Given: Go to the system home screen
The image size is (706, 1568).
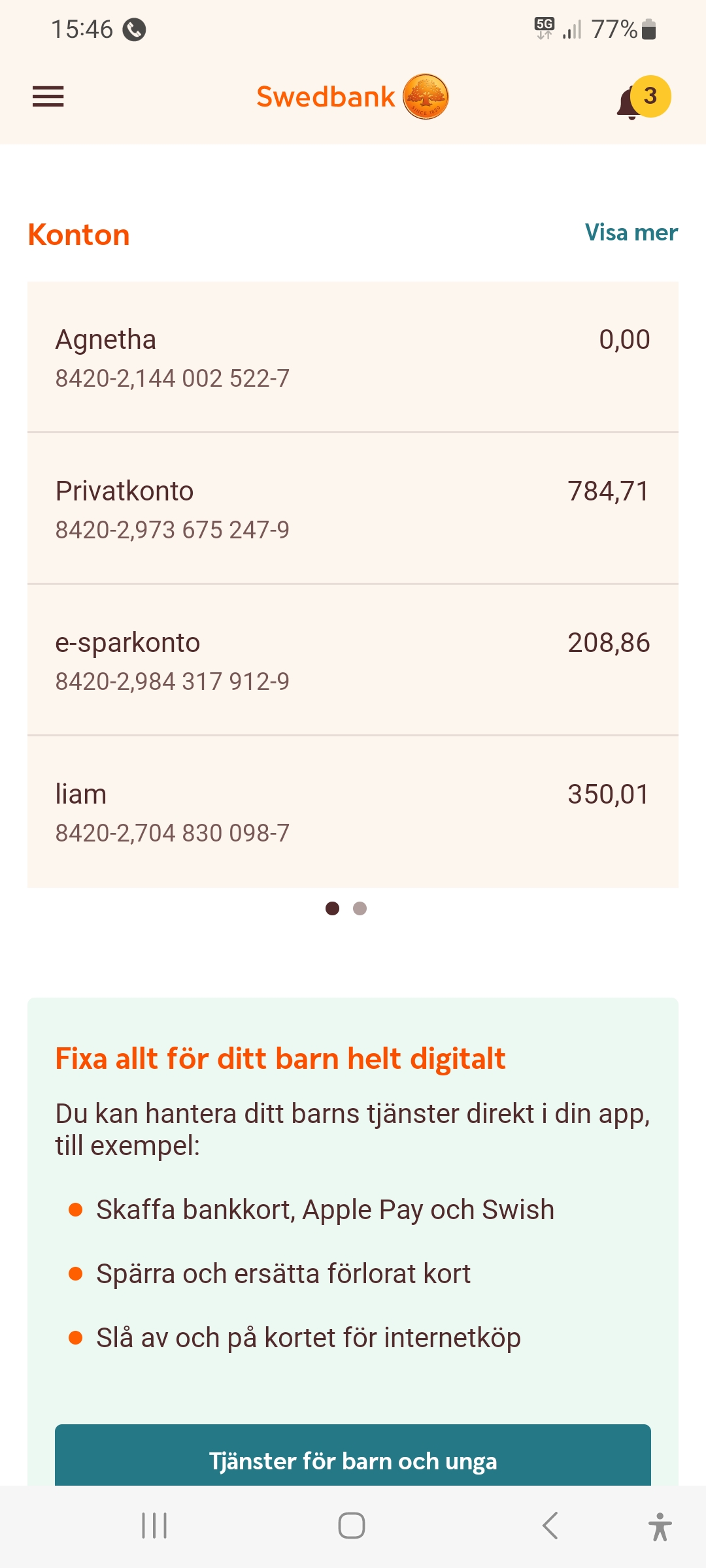Looking at the screenshot, I should coord(352,1526).
